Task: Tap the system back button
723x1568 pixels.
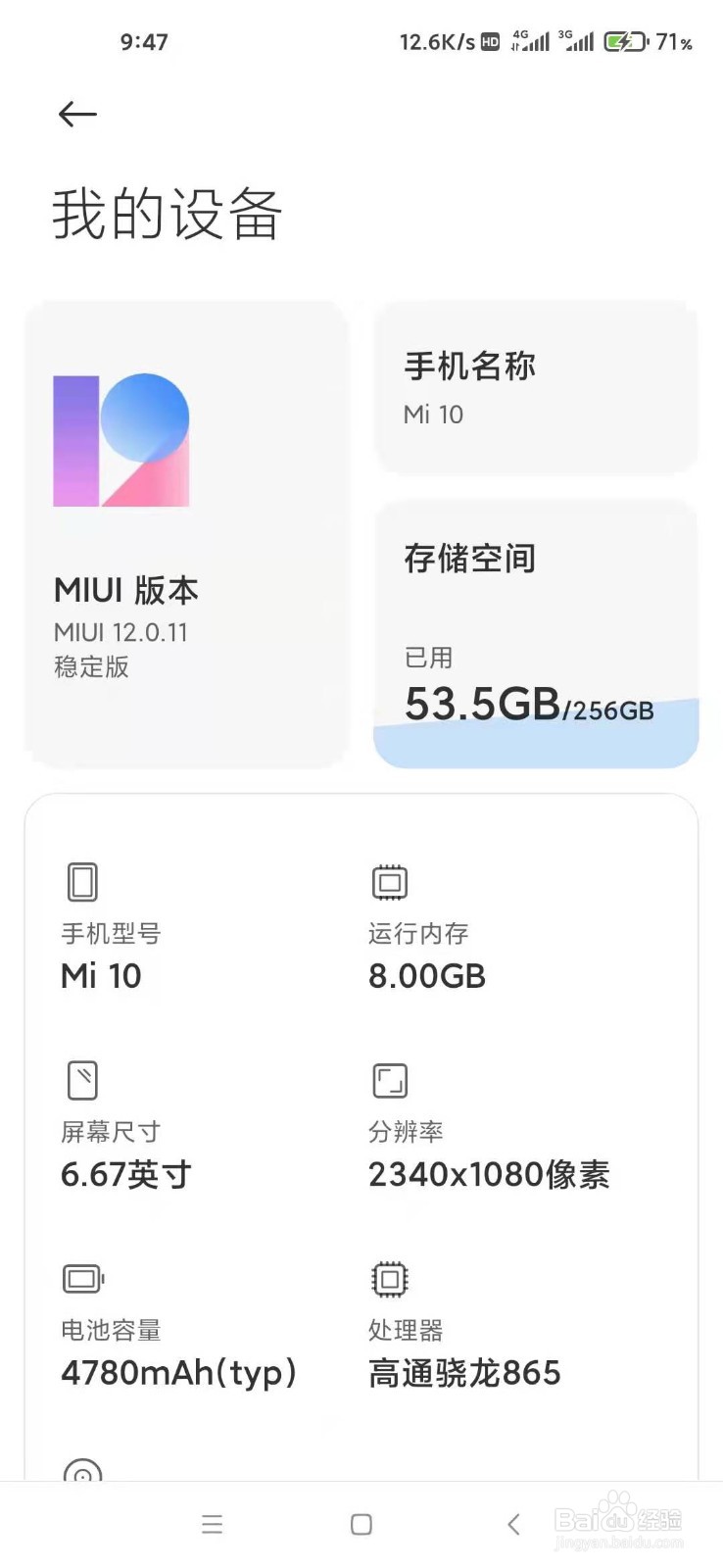Action: point(513,1524)
